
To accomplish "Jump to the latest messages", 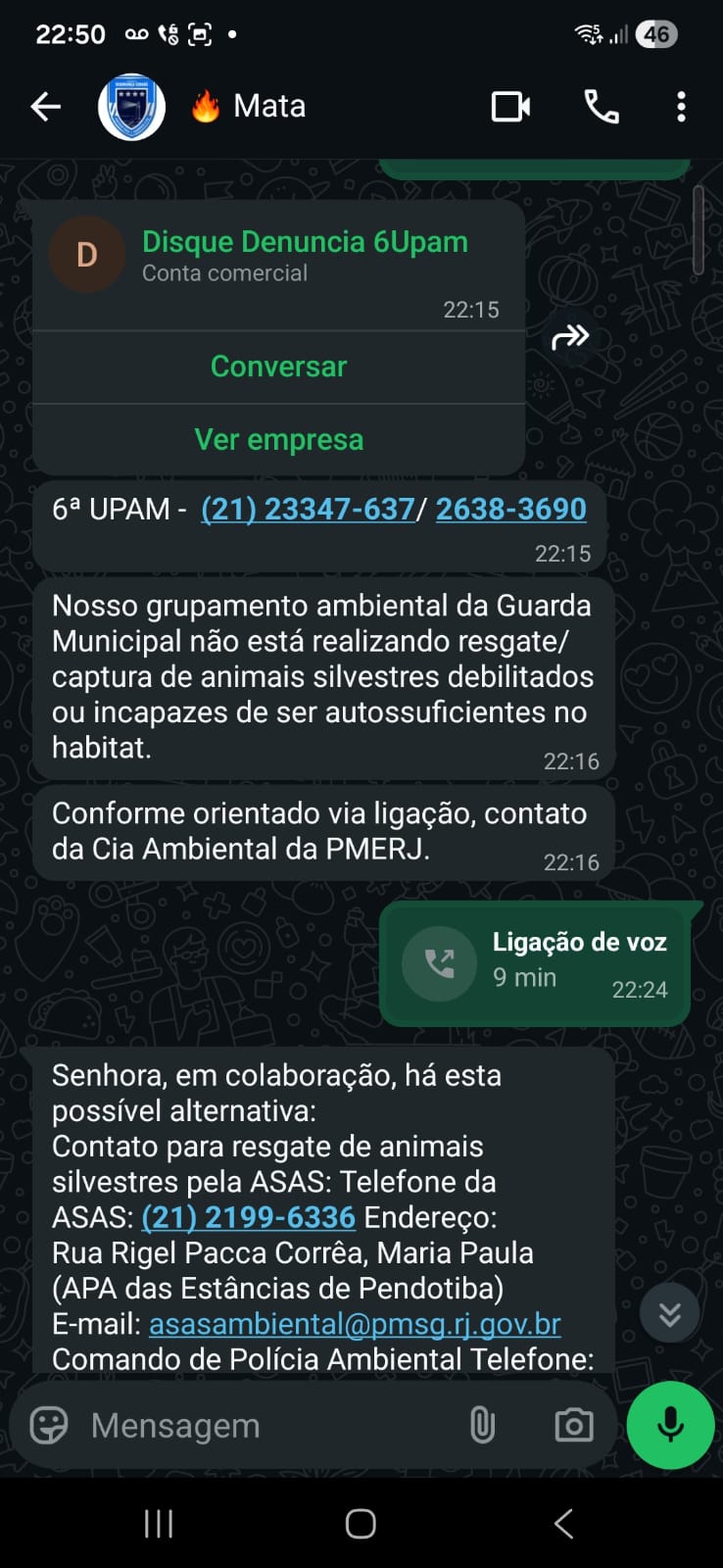I will pos(670,1314).
